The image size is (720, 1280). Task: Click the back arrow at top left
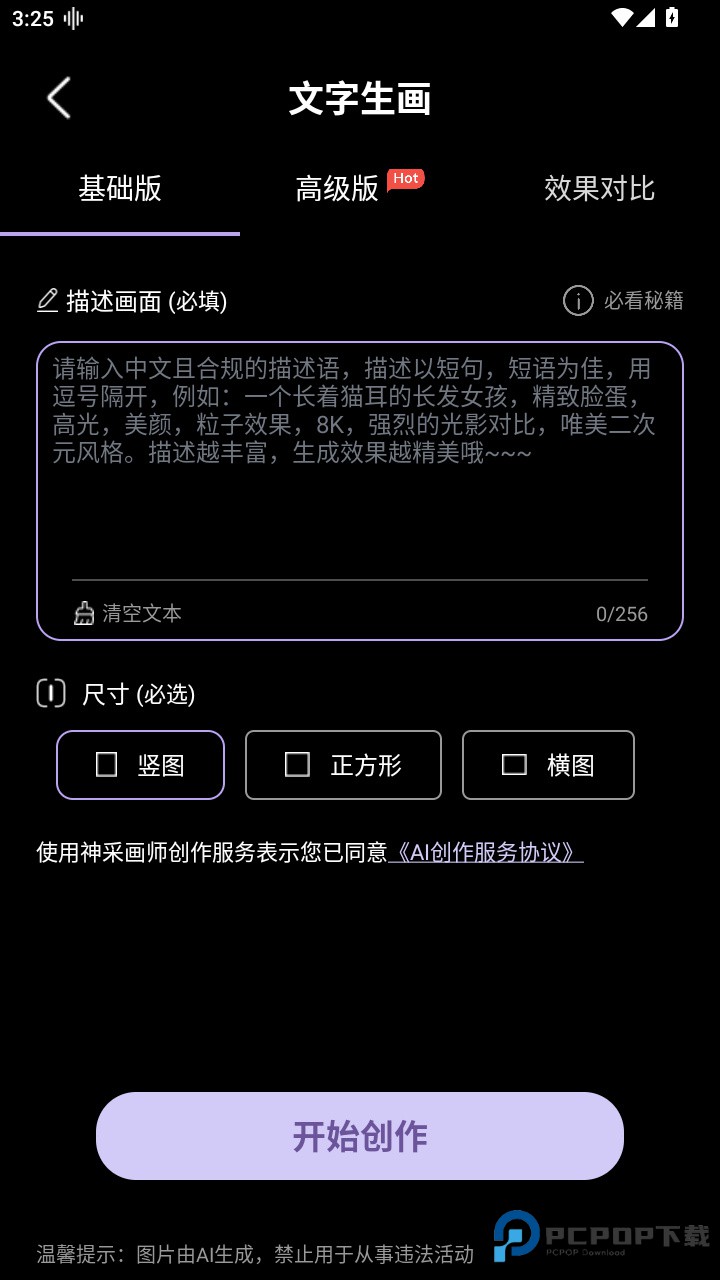(x=57, y=97)
